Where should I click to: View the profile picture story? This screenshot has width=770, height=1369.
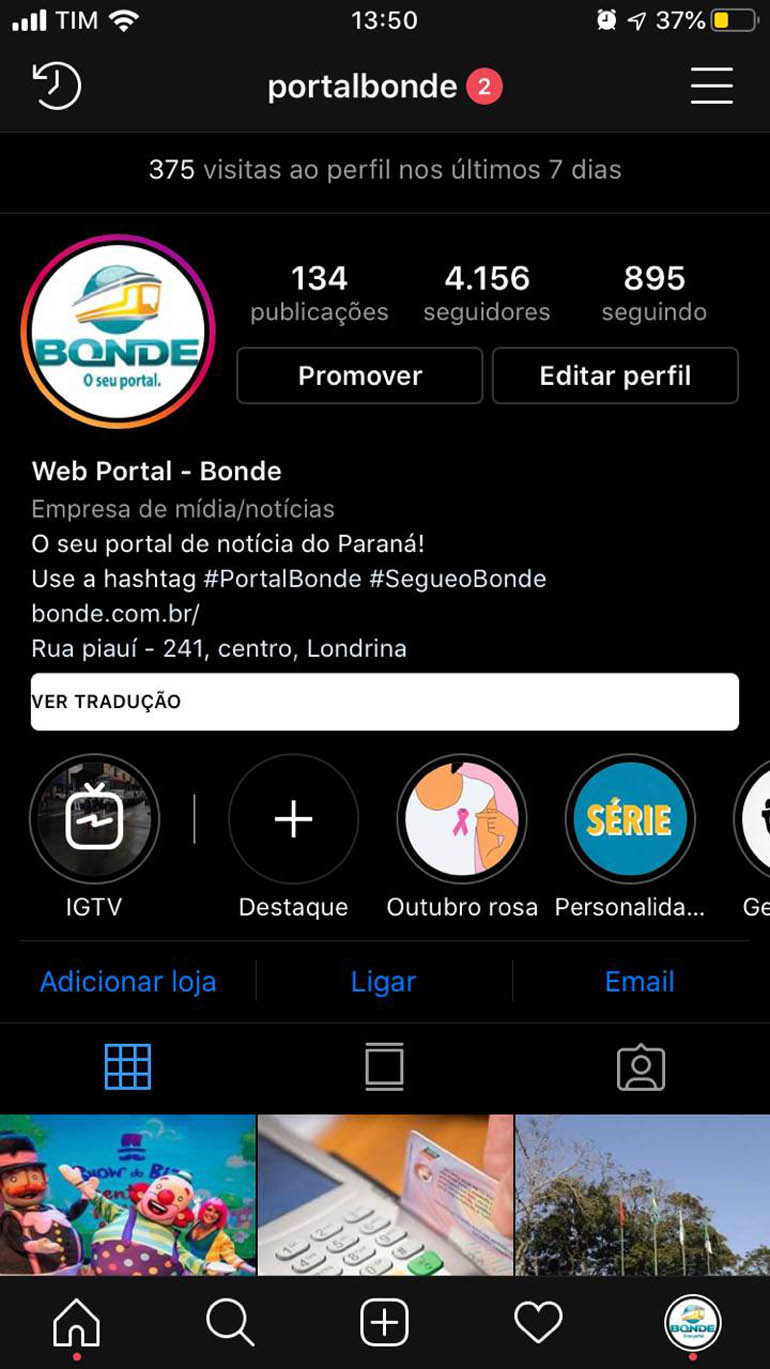click(x=118, y=331)
